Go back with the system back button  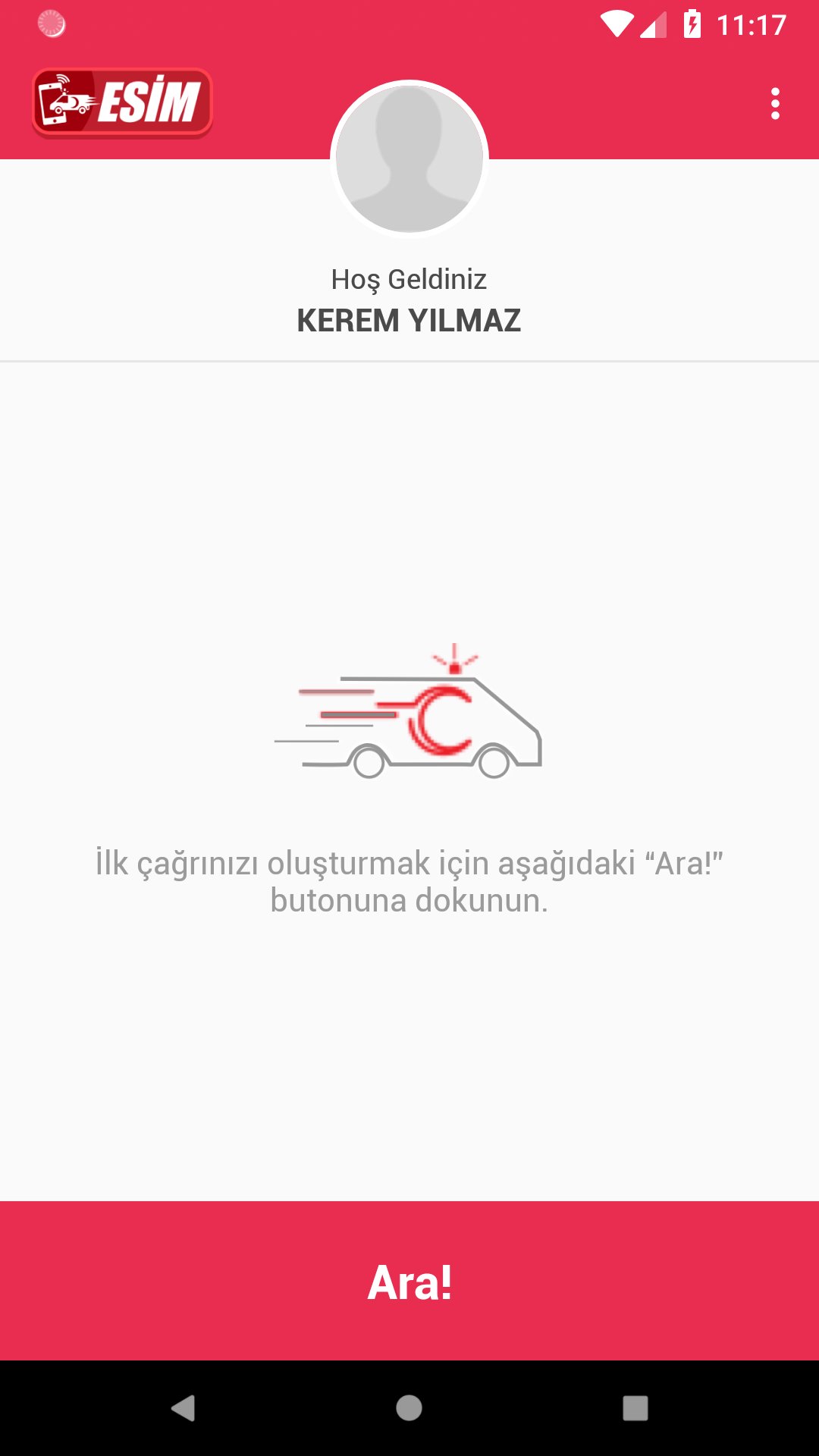tap(183, 1408)
